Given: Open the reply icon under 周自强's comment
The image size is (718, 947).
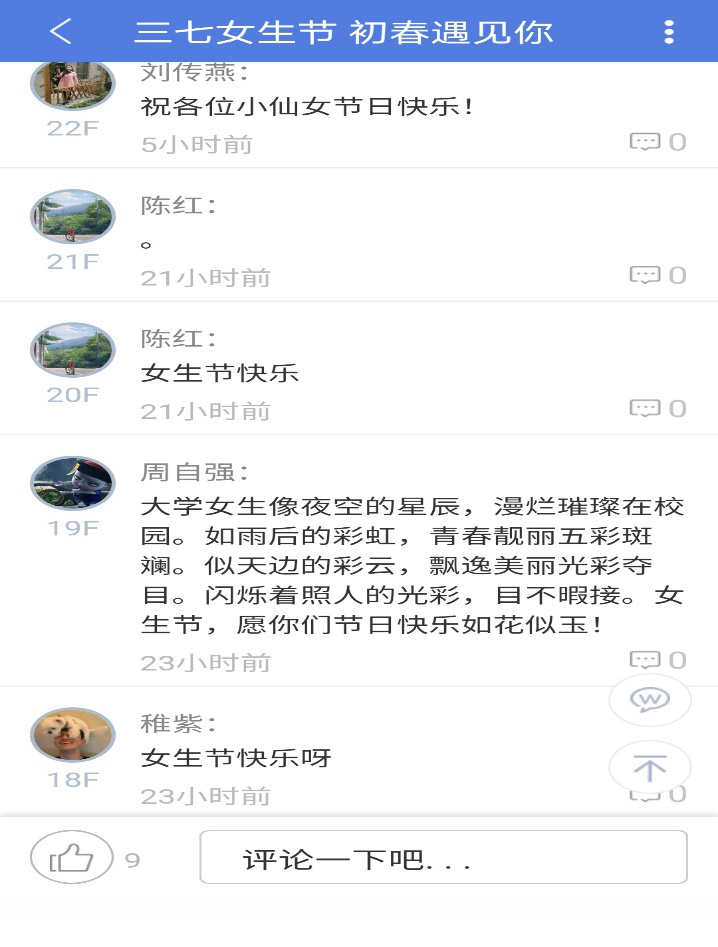Looking at the screenshot, I should tap(645, 660).
